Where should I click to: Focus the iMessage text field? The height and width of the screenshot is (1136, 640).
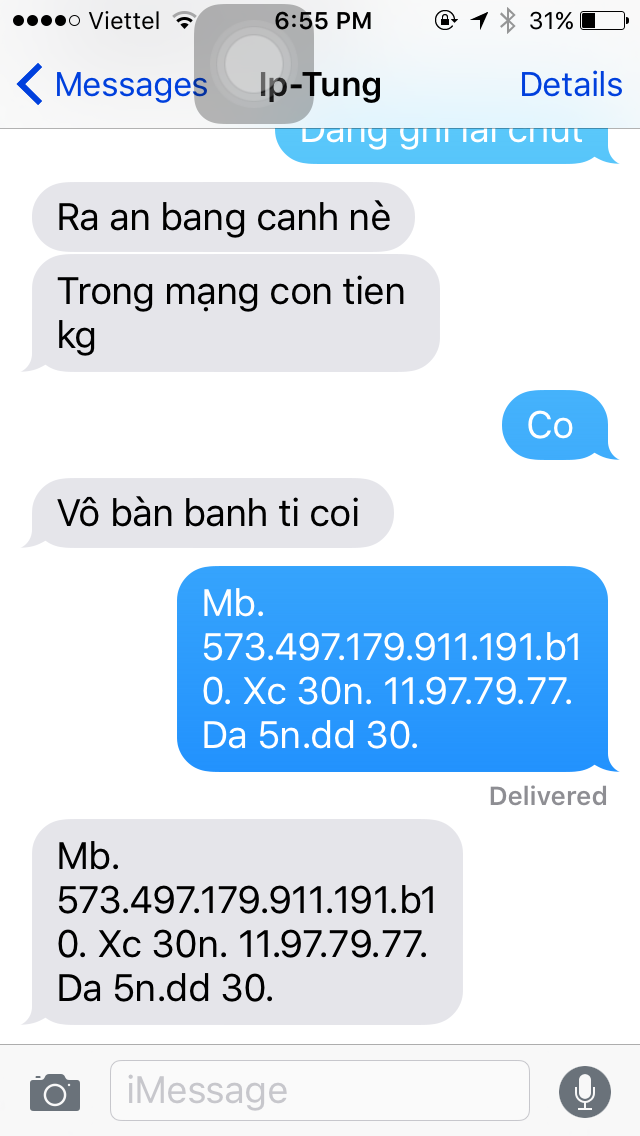(320, 1090)
